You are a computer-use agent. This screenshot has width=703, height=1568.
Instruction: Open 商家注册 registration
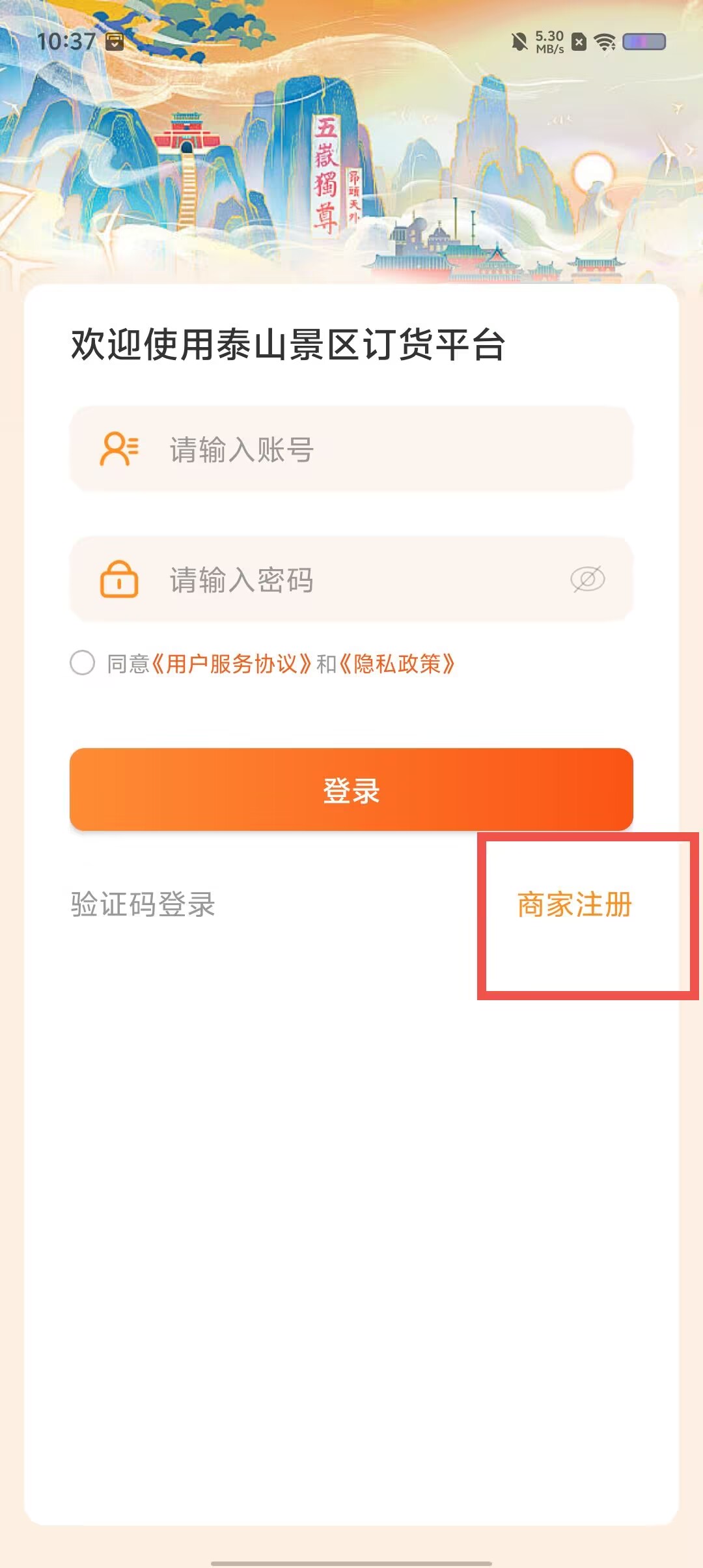point(575,904)
